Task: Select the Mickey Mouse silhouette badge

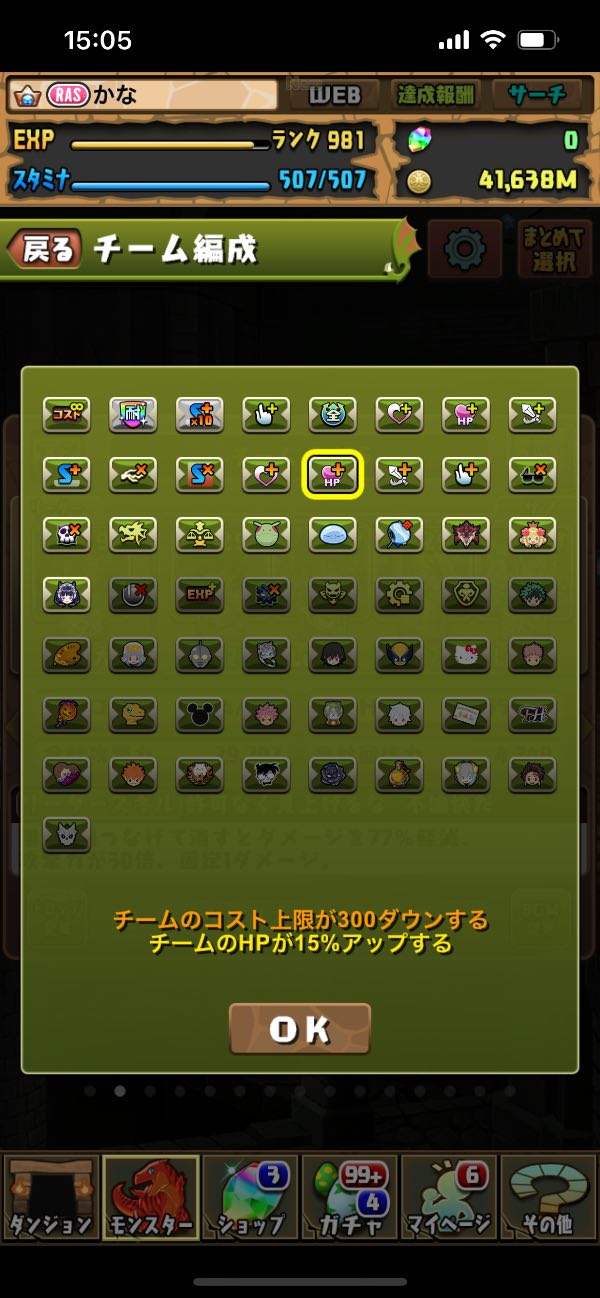Action: 200,714
